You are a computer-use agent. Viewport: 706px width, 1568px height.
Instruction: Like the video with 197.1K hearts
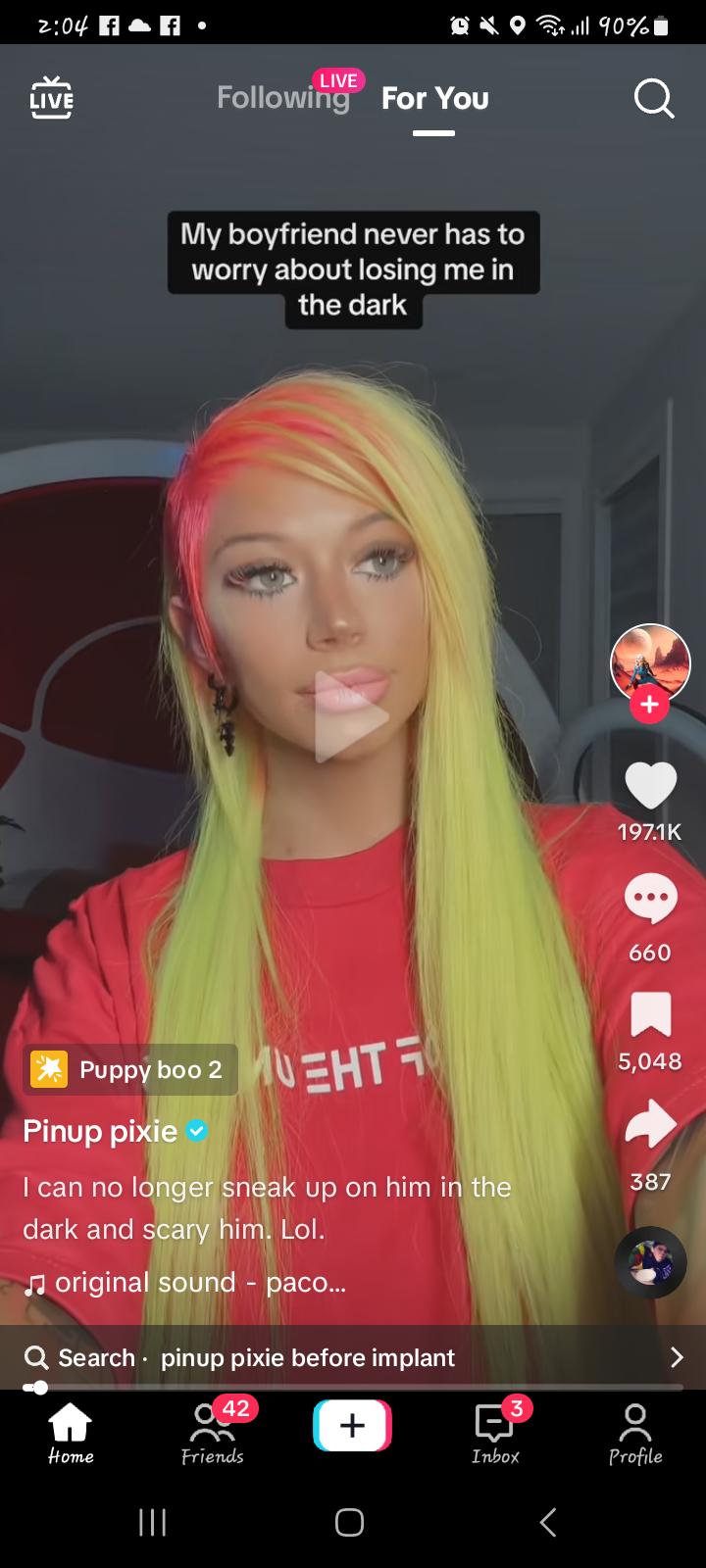pyautogui.click(x=650, y=786)
